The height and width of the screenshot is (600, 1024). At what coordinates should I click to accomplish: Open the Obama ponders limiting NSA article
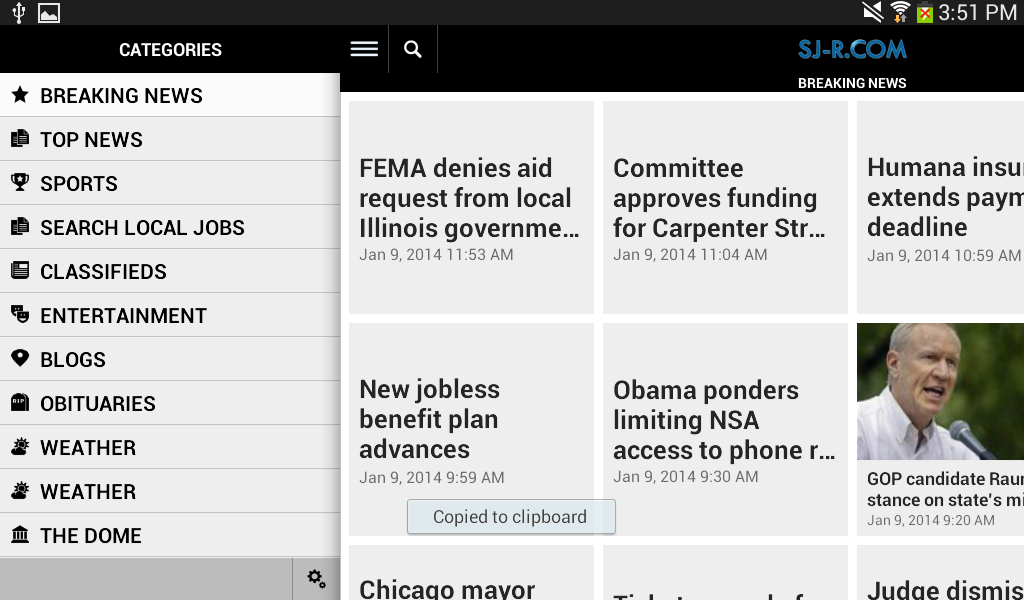click(725, 430)
